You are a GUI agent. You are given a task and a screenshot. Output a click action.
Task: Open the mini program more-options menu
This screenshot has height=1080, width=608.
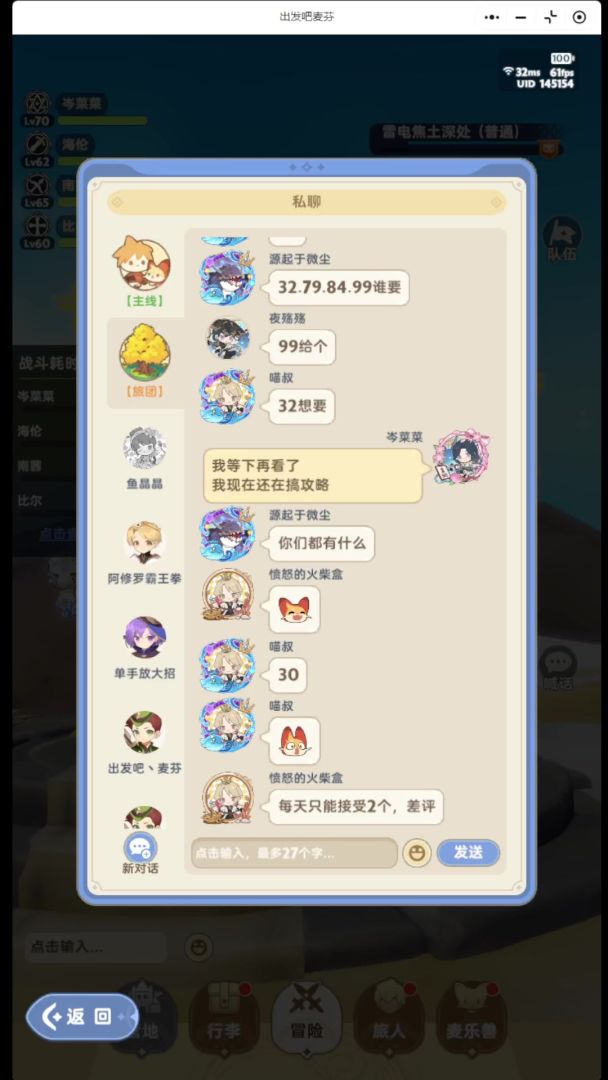(x=491, y=17)
